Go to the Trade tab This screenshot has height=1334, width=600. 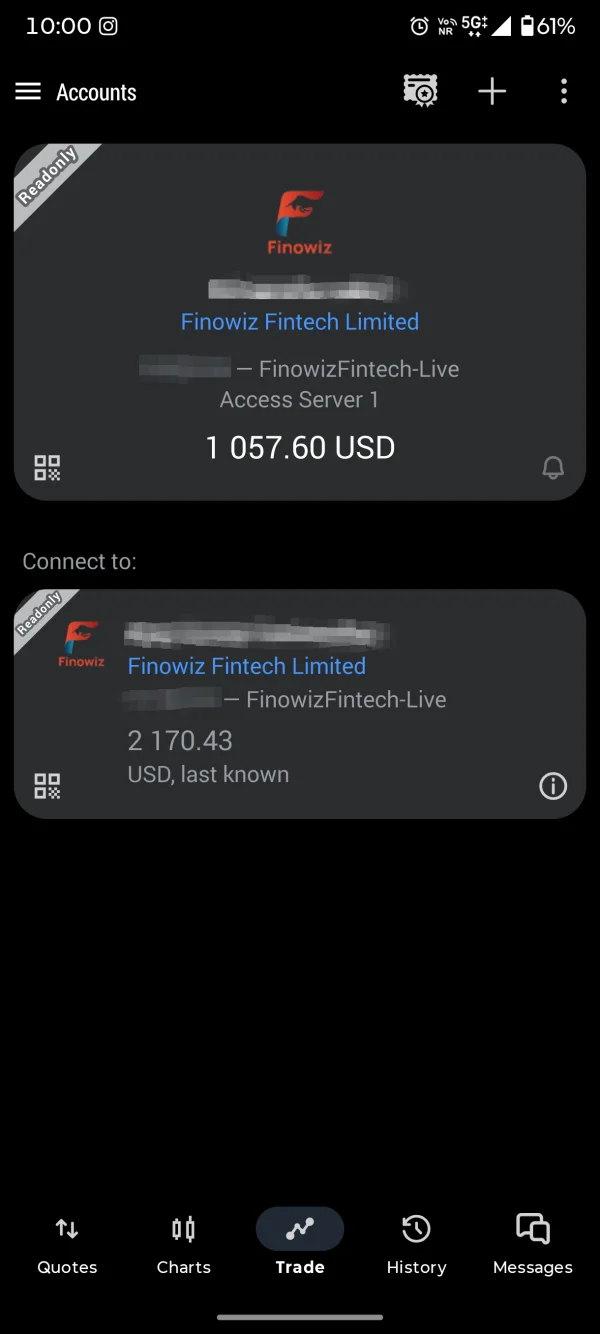click(x=300, y=1244)
